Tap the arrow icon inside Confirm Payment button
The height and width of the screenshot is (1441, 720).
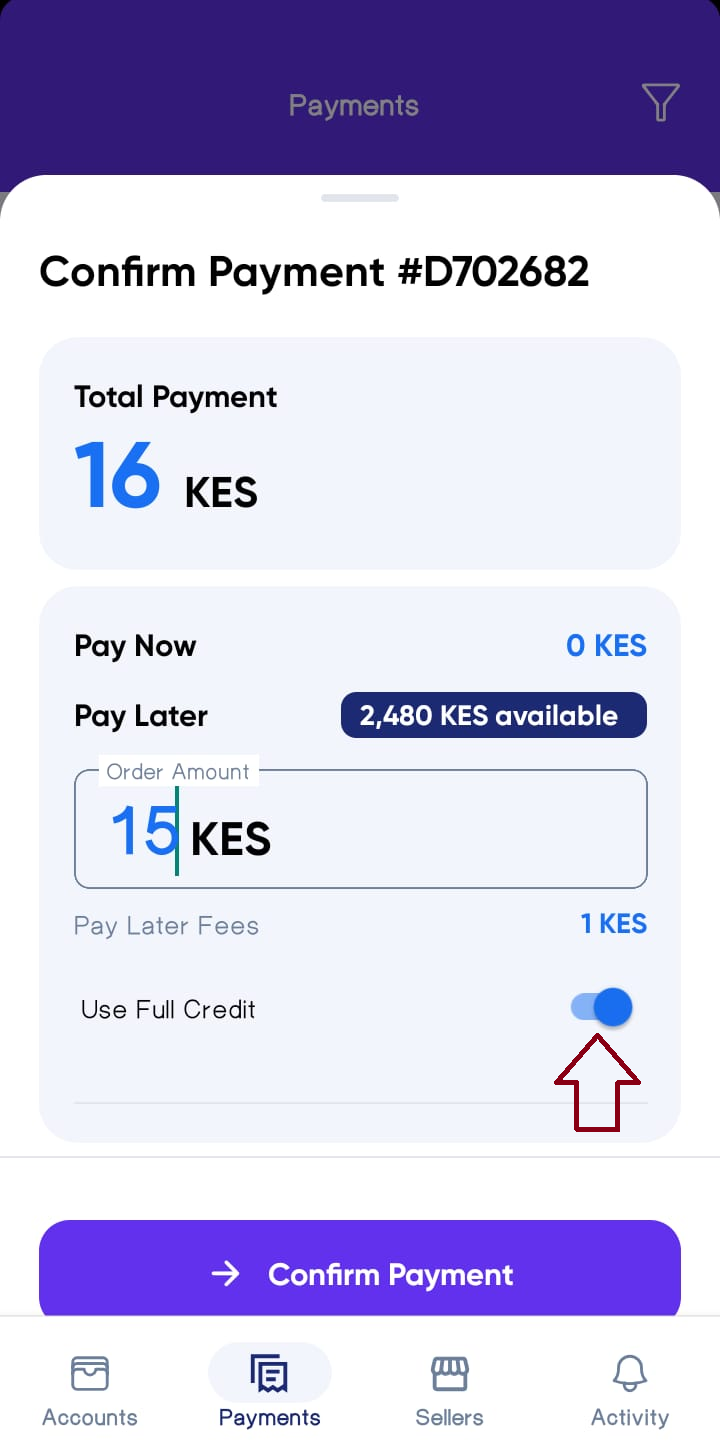(x=227, y=1273)
